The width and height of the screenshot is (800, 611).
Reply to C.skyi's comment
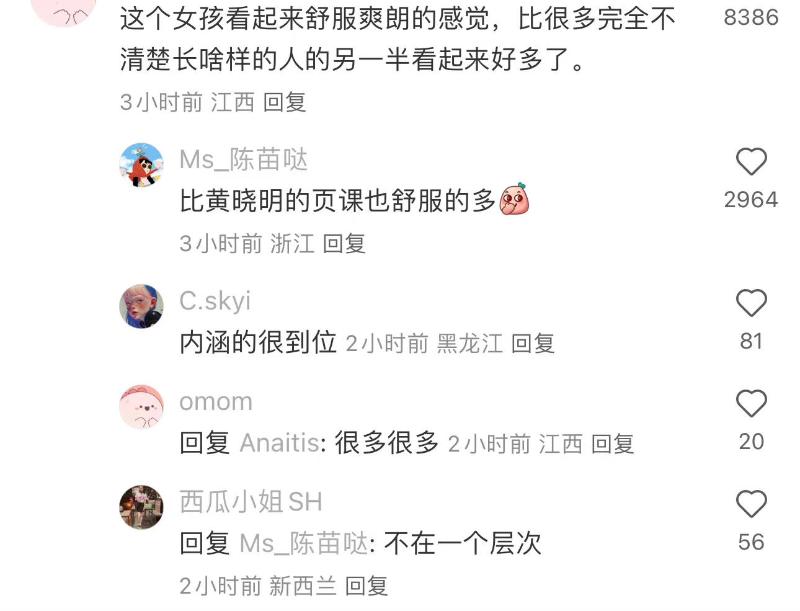coord(533,343)
